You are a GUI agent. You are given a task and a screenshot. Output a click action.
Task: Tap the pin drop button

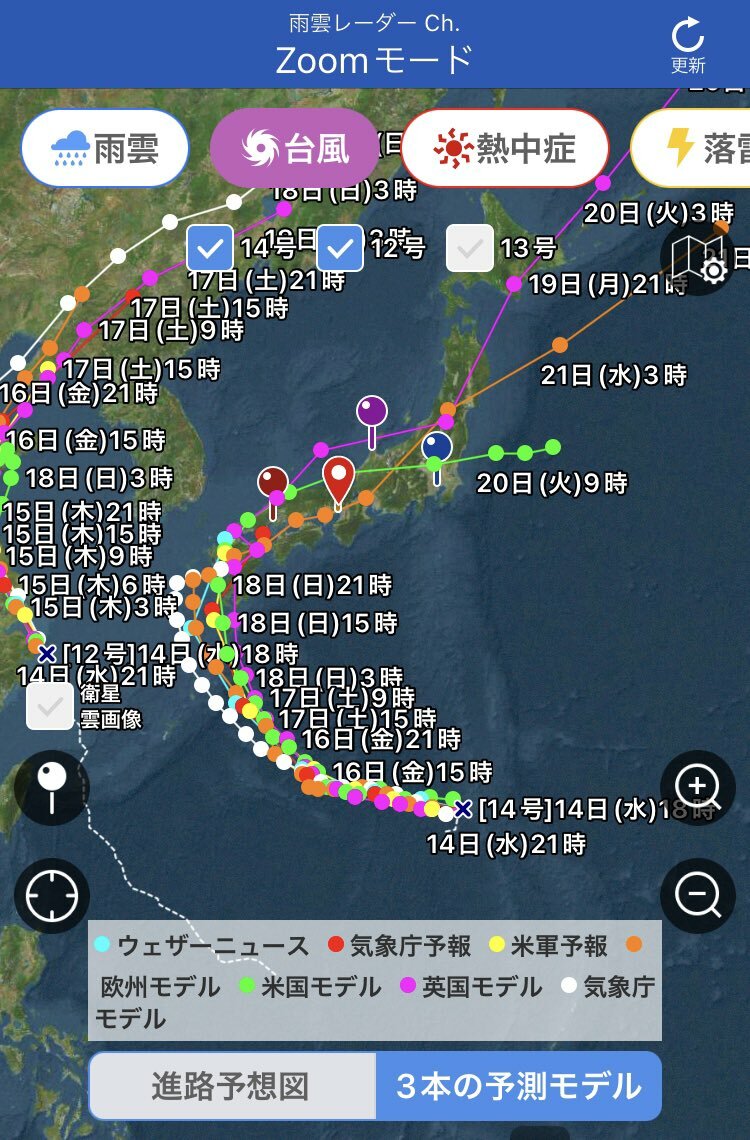(52, 788)
